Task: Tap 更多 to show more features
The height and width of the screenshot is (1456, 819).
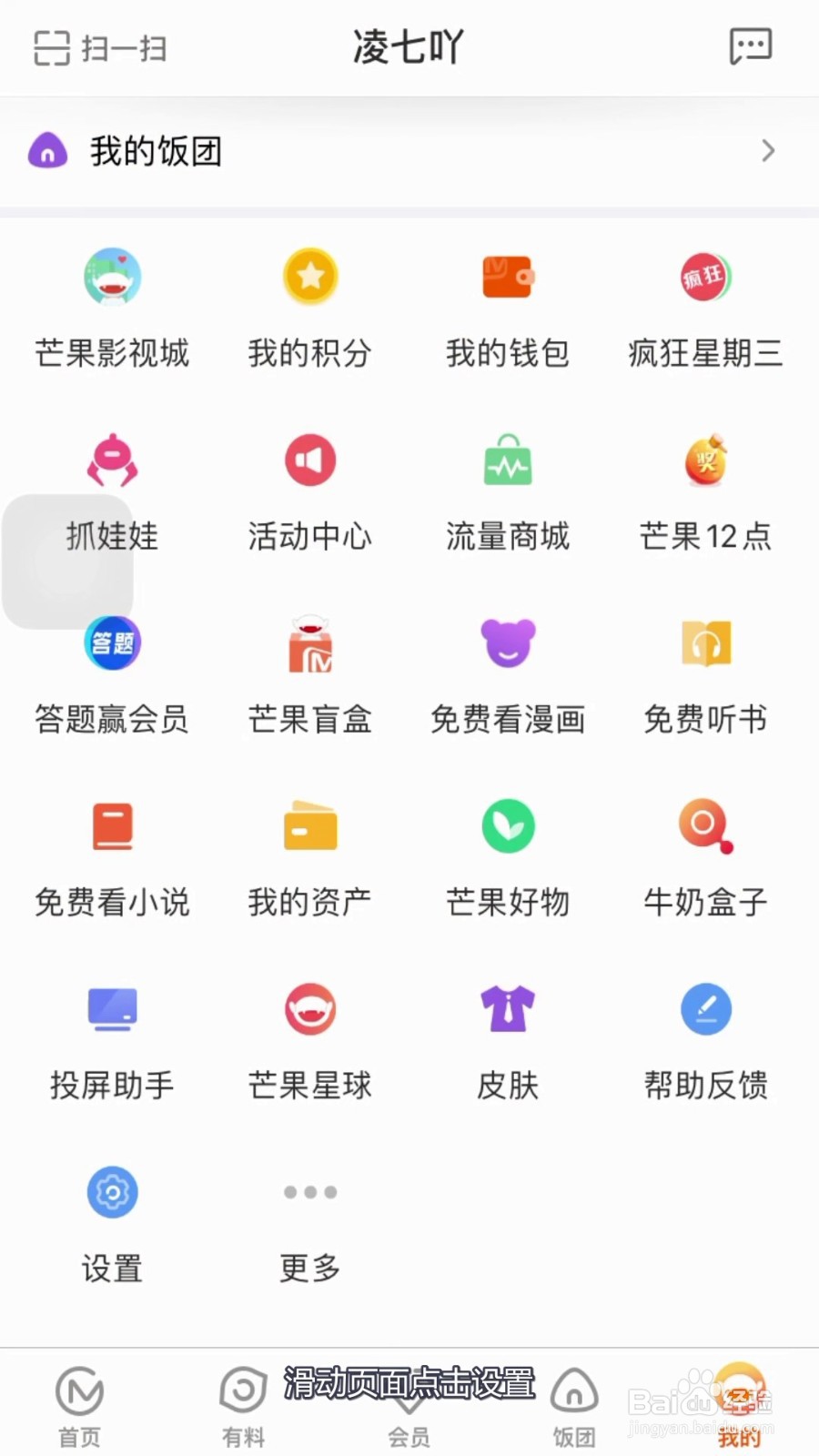Action: point(309,1223)
